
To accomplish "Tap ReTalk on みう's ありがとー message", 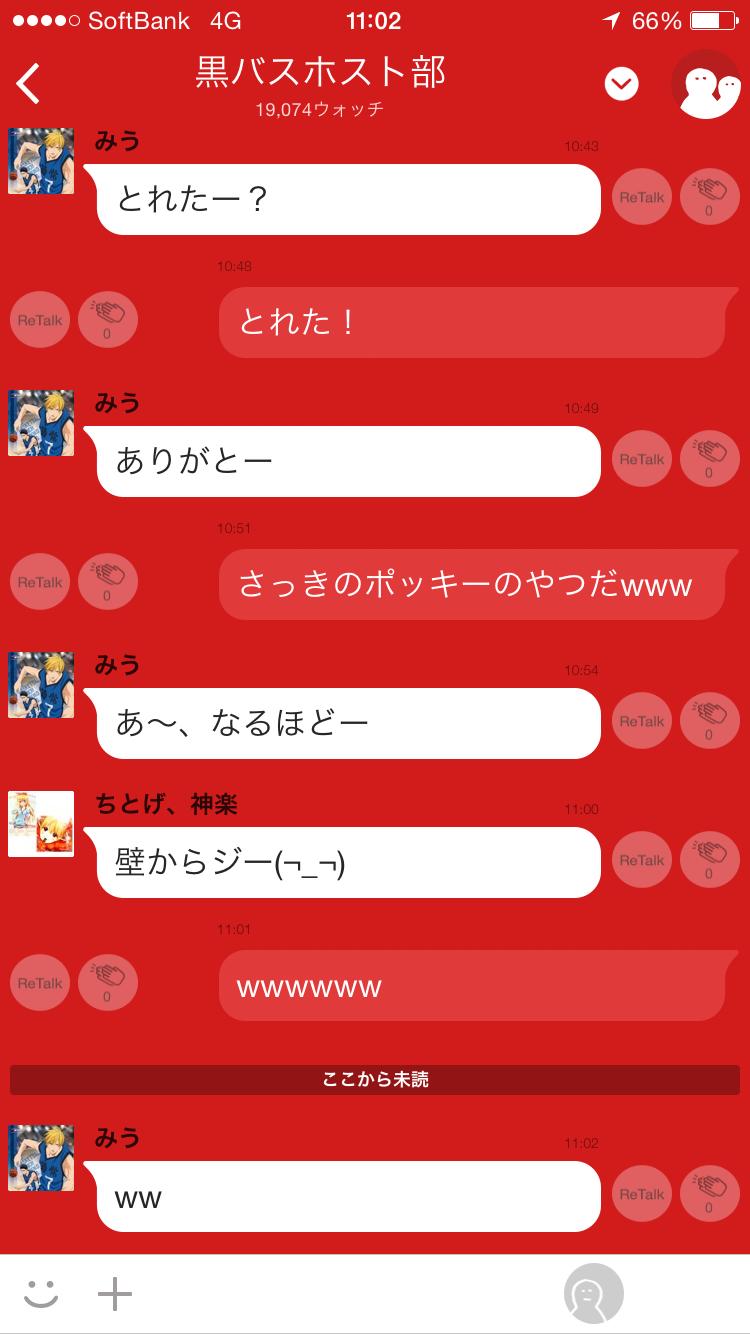I will pos(641,459).
